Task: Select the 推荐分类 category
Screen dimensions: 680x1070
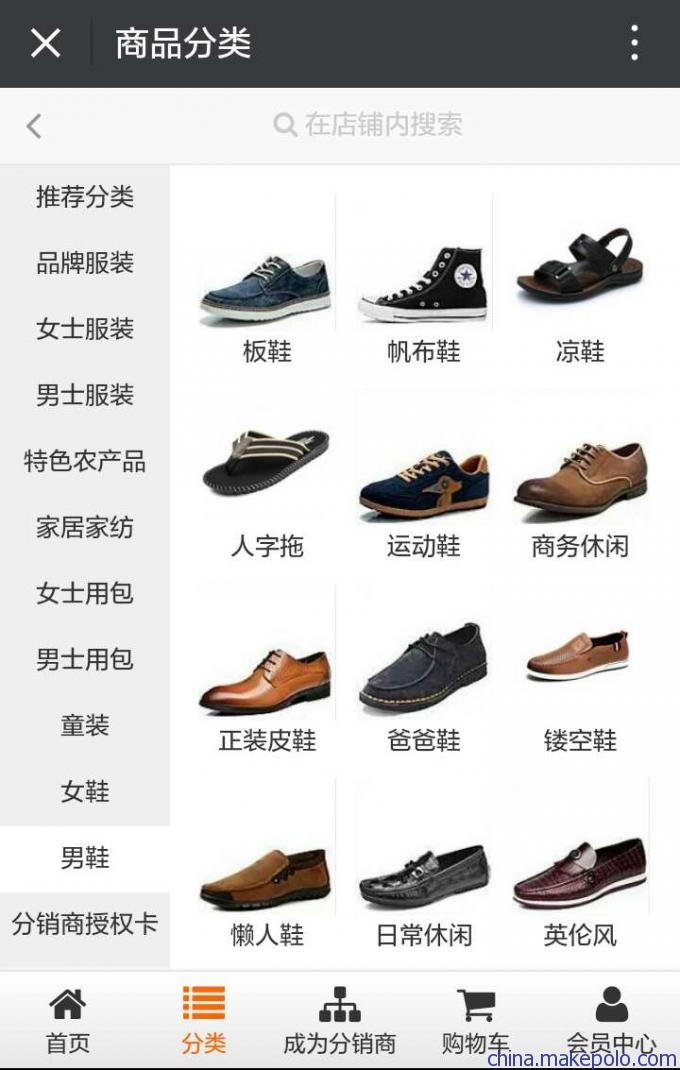Action: click(x=85, y=197)
